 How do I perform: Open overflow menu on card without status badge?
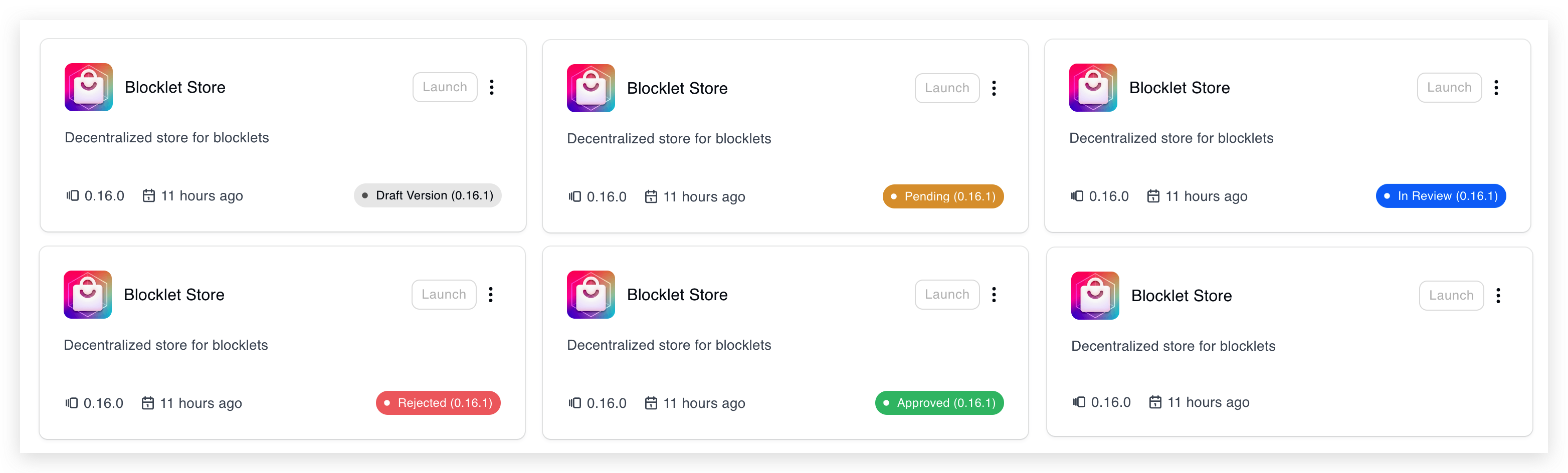(x=1498, y=296)
